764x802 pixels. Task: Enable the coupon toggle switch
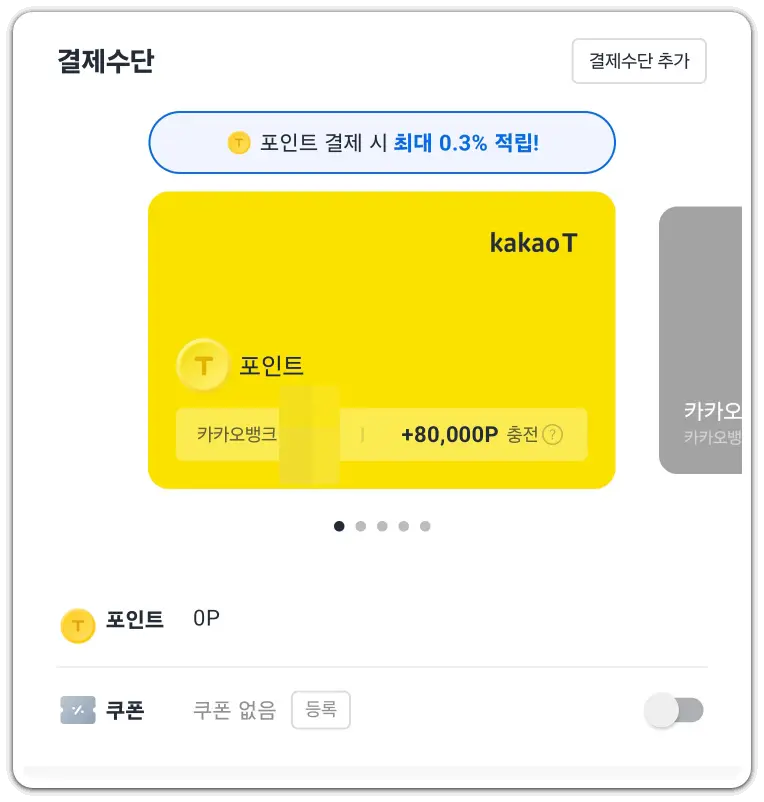[x=673, y=710]
